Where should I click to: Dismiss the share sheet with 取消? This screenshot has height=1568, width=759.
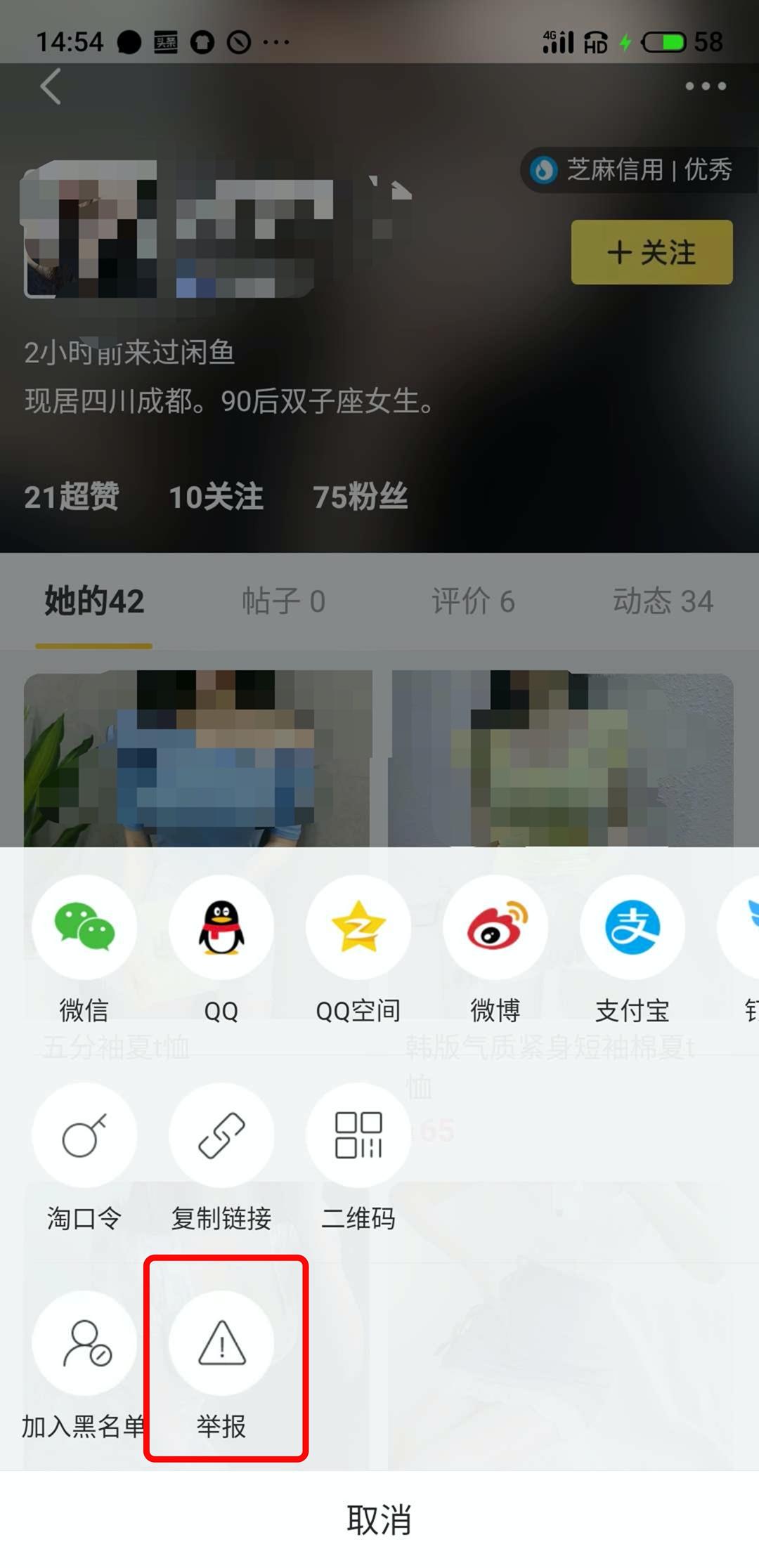tap(379, 1517)
